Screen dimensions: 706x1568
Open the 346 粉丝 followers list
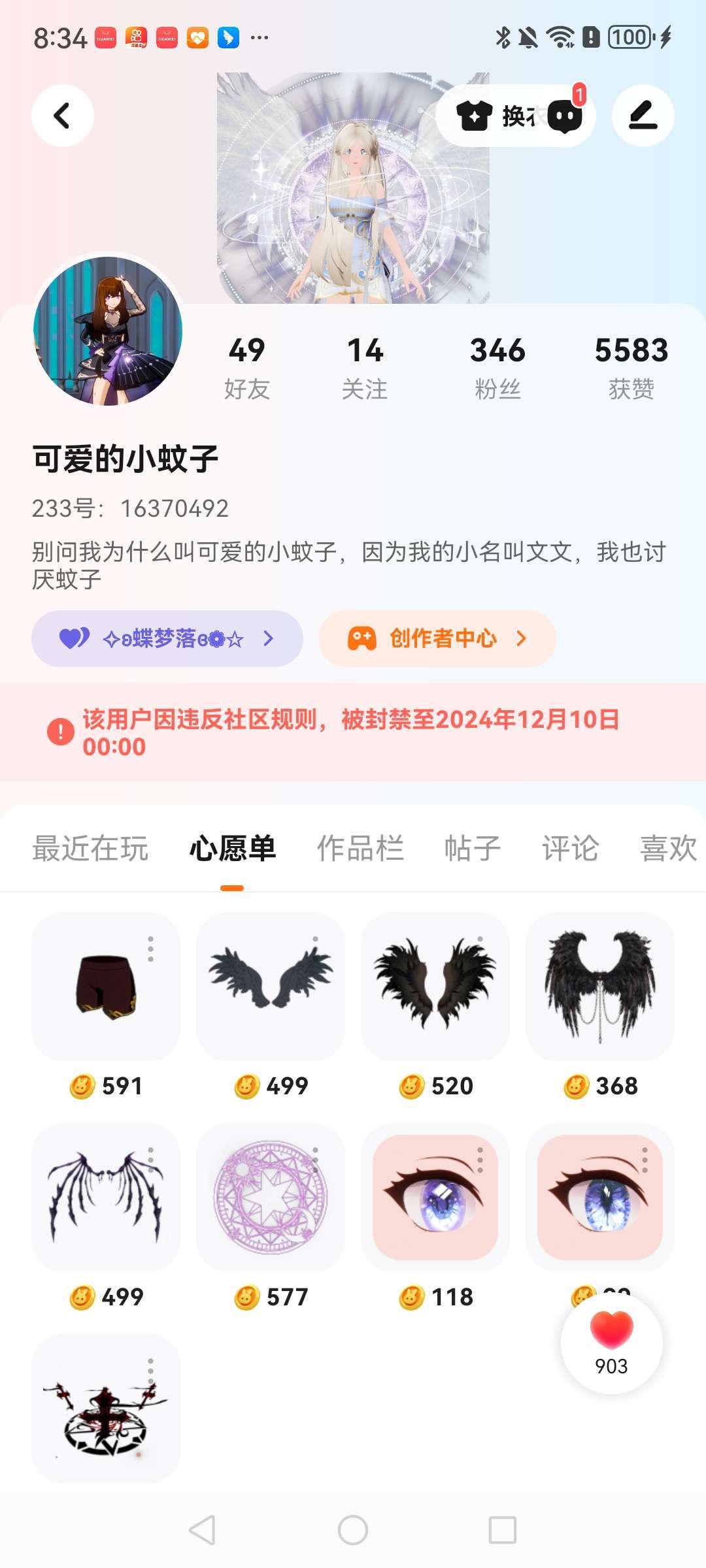pos(497,367)
